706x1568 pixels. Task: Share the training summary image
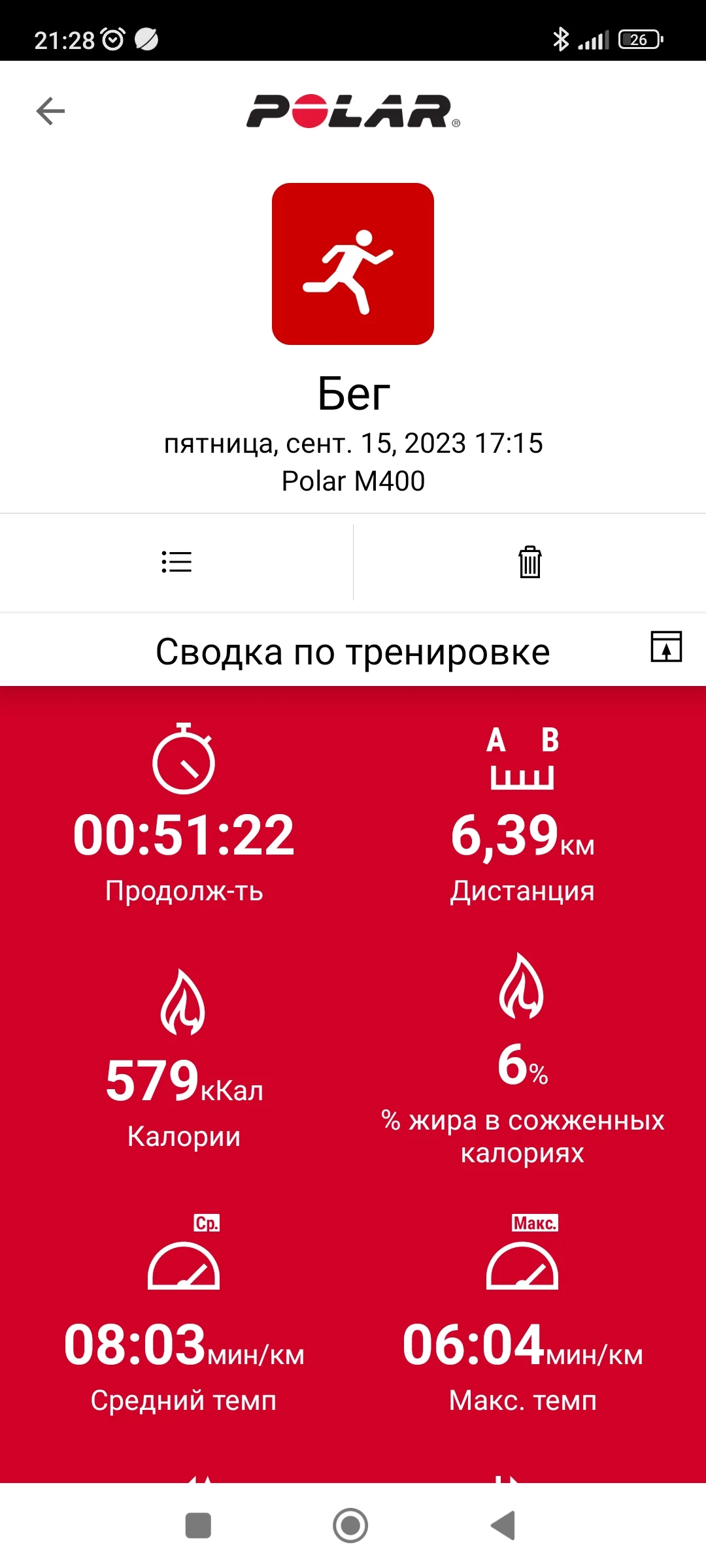[666, 647]
